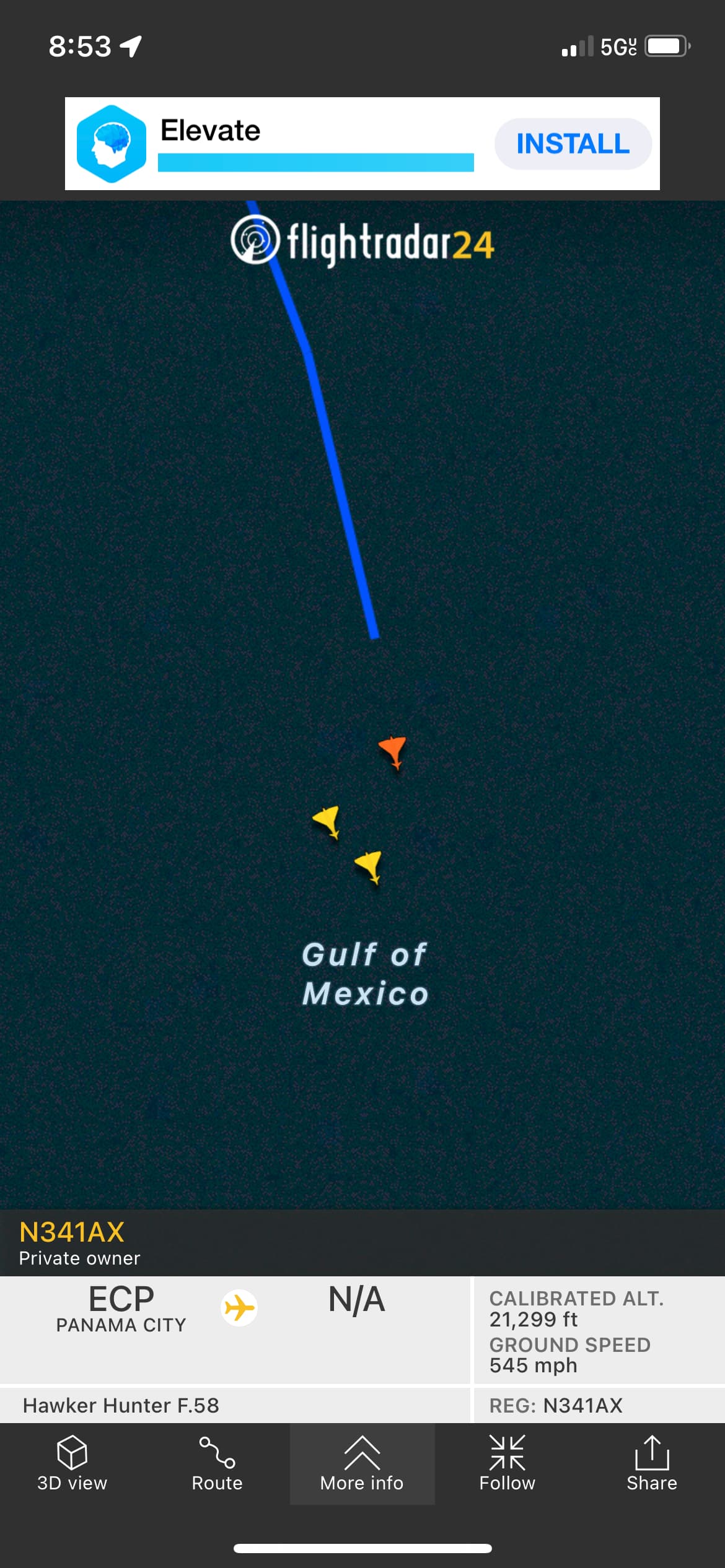Share this flight
Image resolution: width=725 pixels, height=1568 pixels.
tap(651, 1464)
